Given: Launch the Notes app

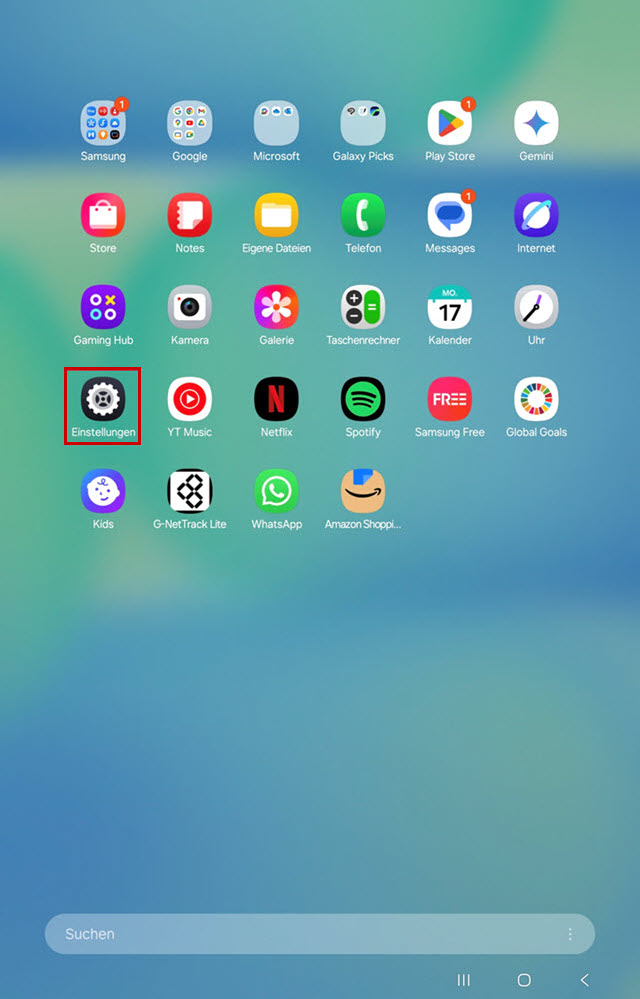Looking at the screenshot, I should (x=190, y=216).
